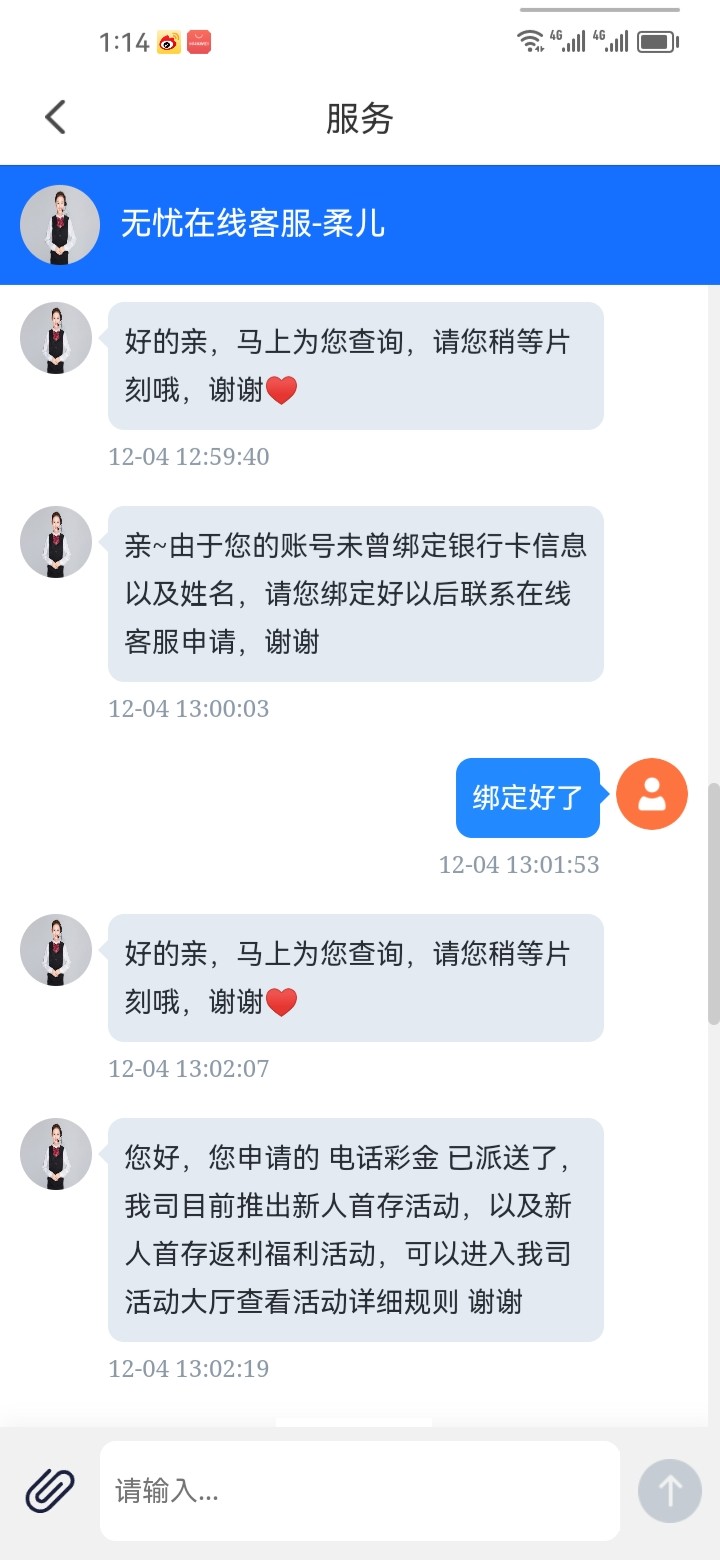This screenshot has width=720, height=1560.
Task: Tap the paperclip attachment icon
Action: pyautogui.click(x=50, y=1491)
